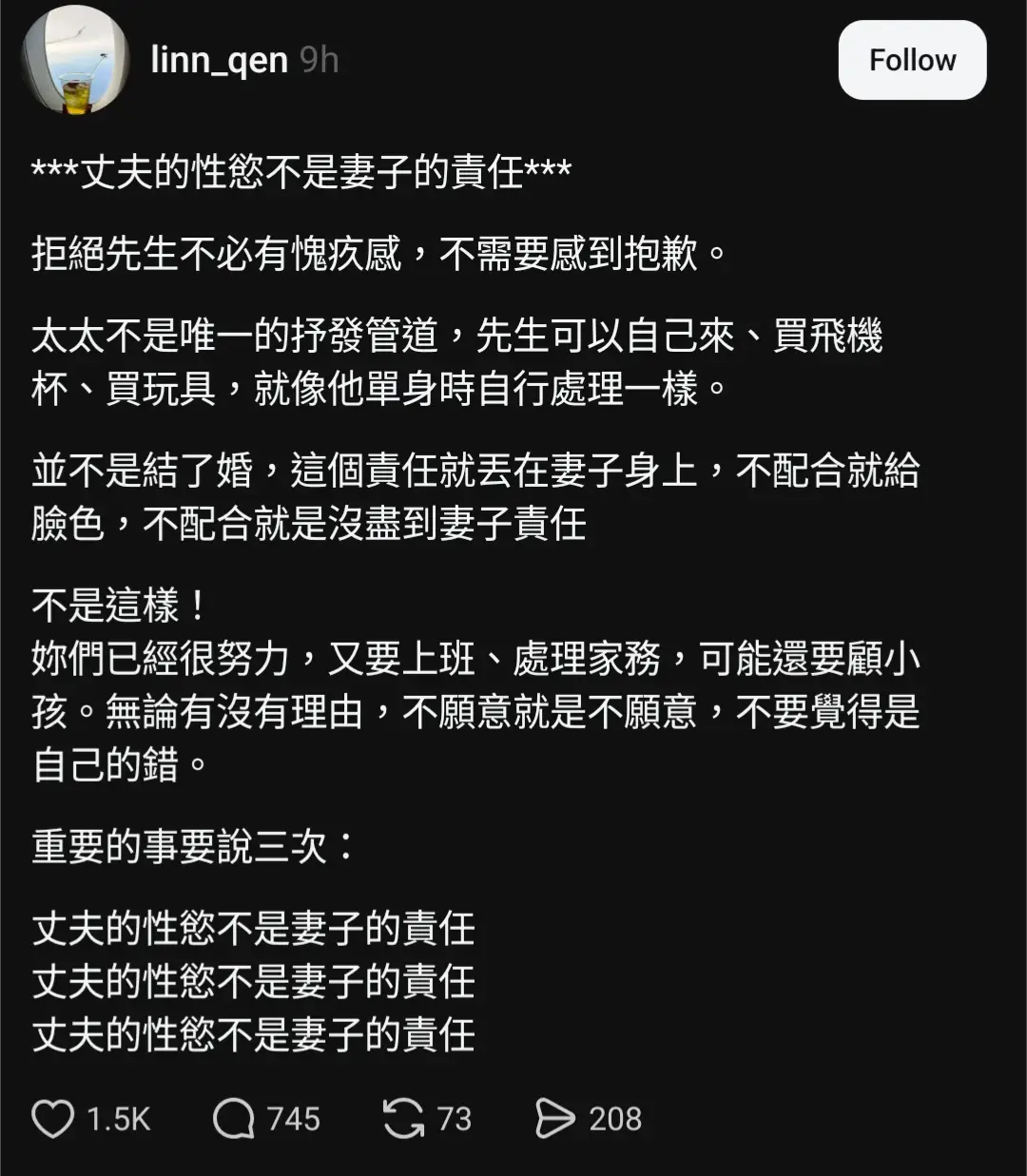Like the post using the heart icon

pos(54,1119)
